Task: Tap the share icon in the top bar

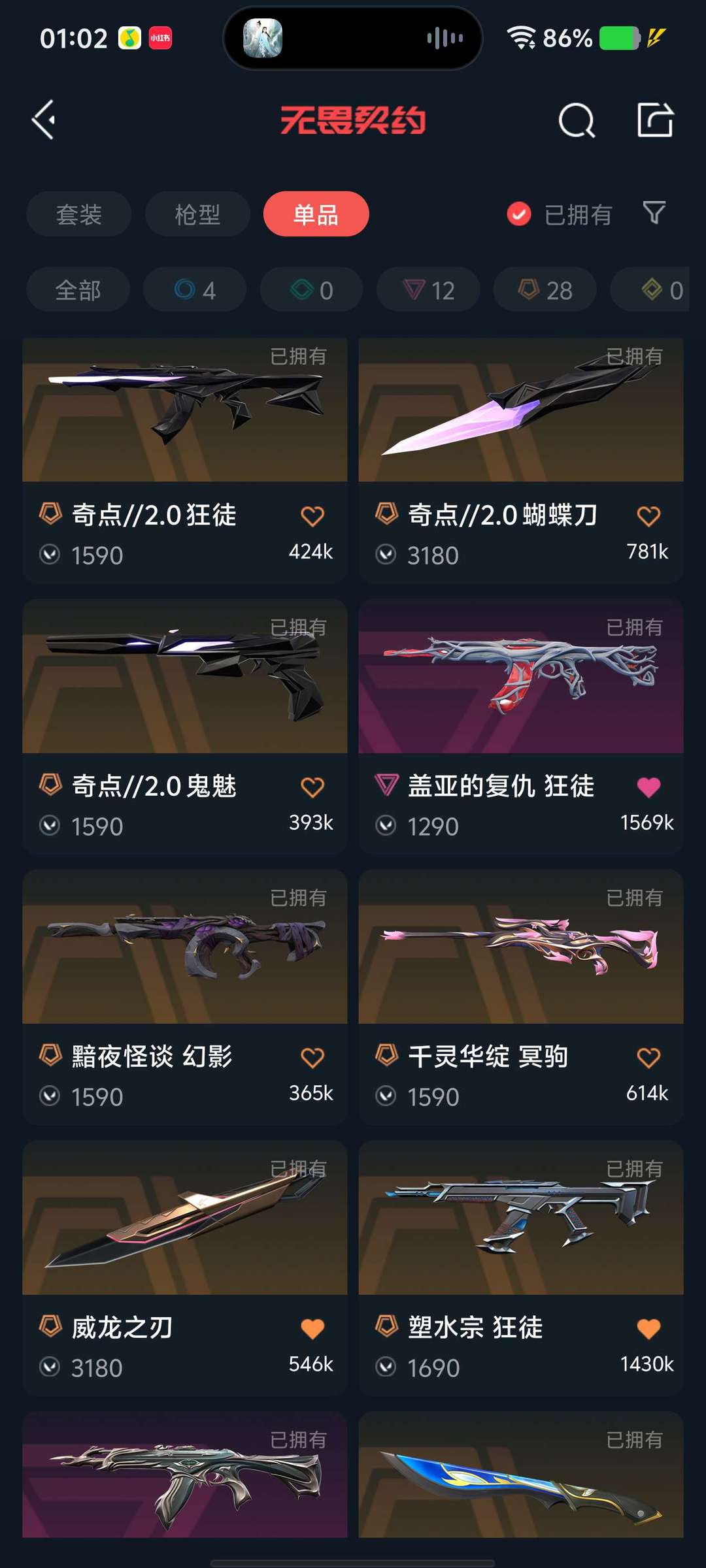Action: tap(655, 120)
